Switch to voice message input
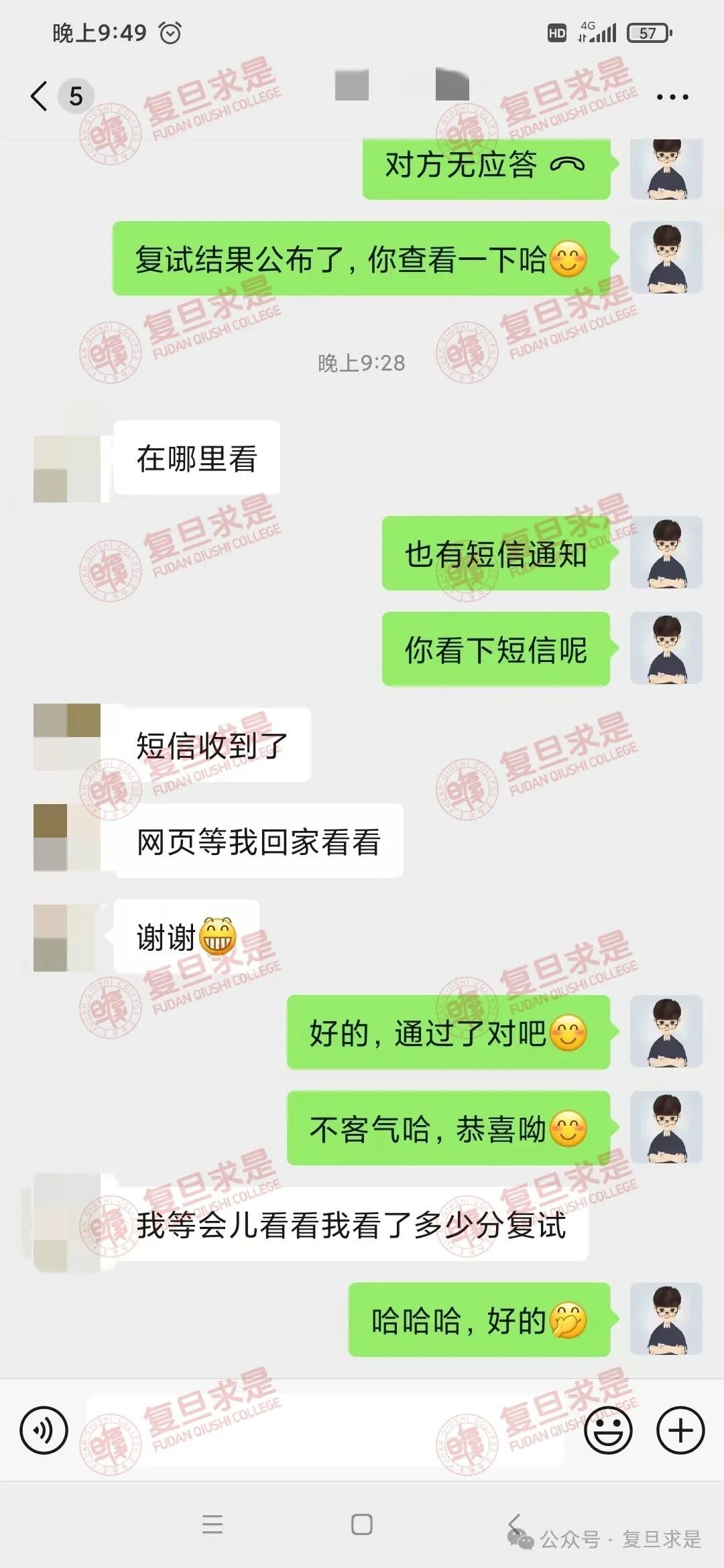 pos(44,1431)
